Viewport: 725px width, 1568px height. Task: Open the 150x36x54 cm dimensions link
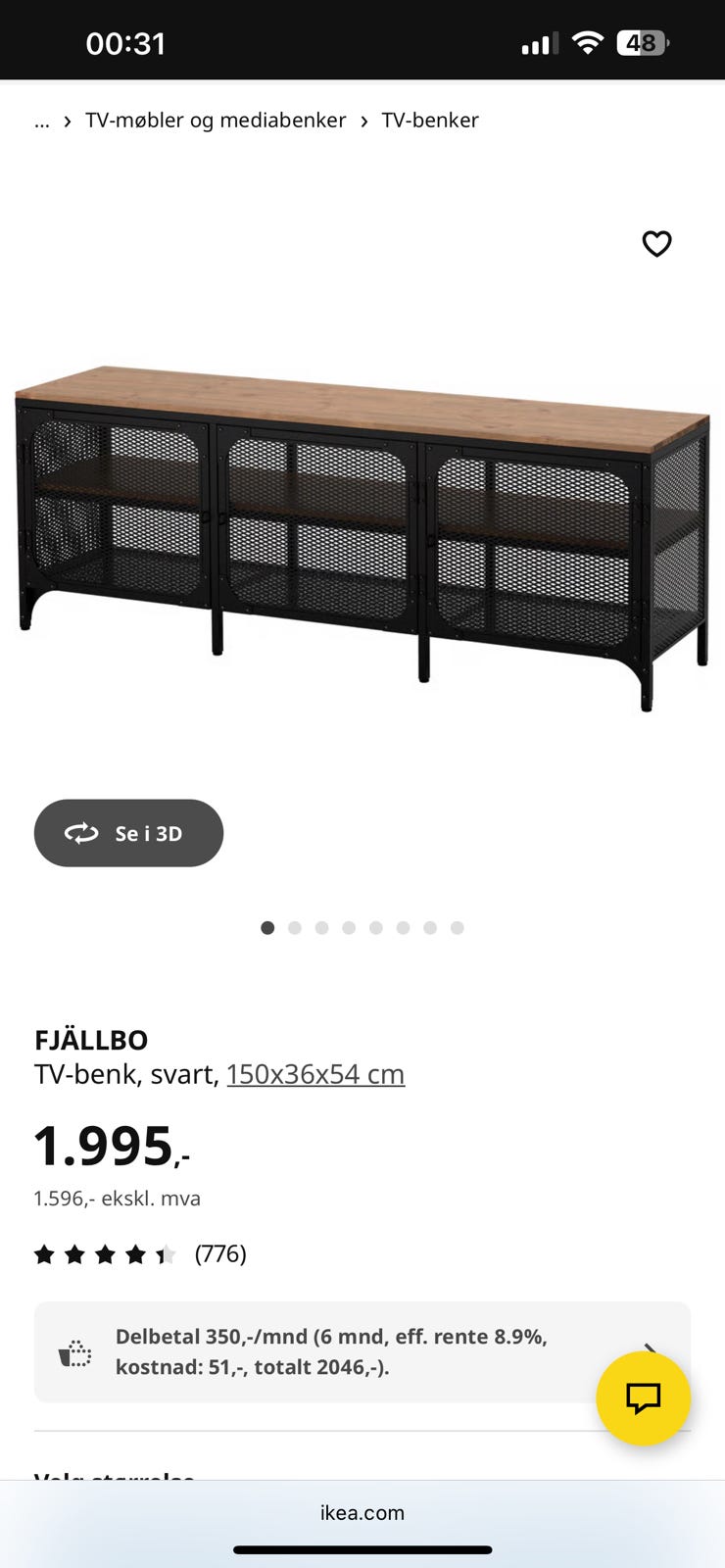[315, 1074]
